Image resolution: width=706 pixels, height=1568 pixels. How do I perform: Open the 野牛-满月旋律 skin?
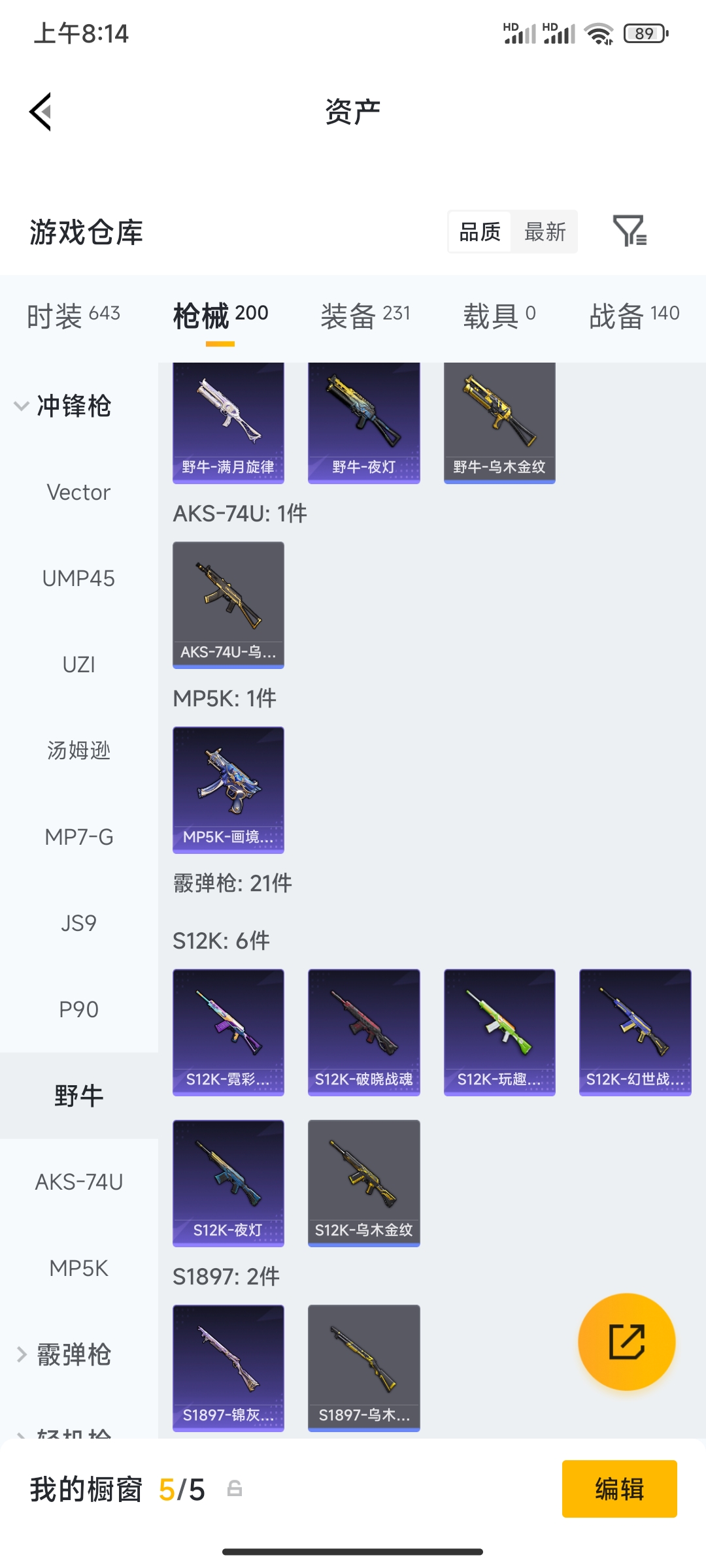[x=228, y=423]
